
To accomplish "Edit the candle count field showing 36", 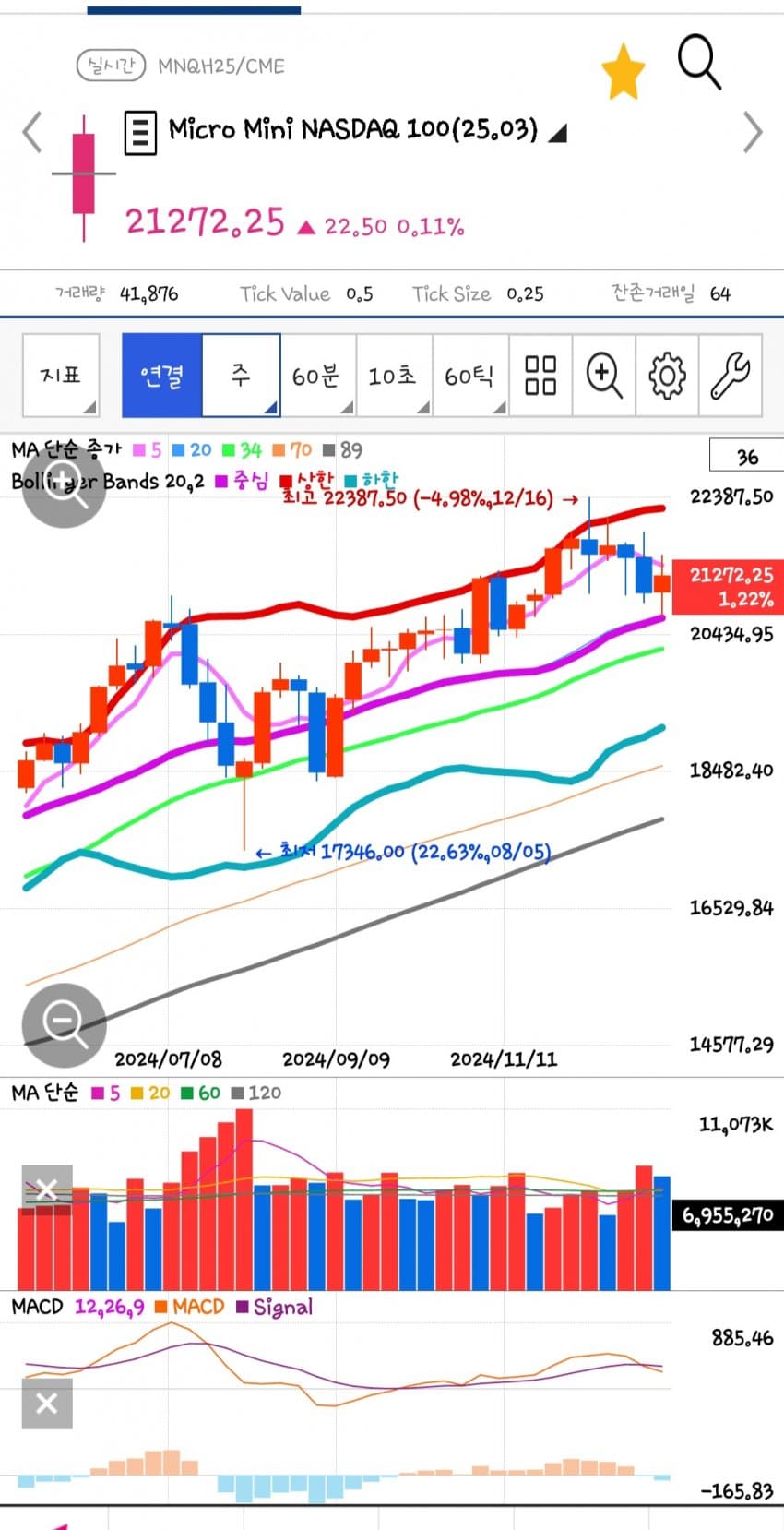I will point(746,456).
